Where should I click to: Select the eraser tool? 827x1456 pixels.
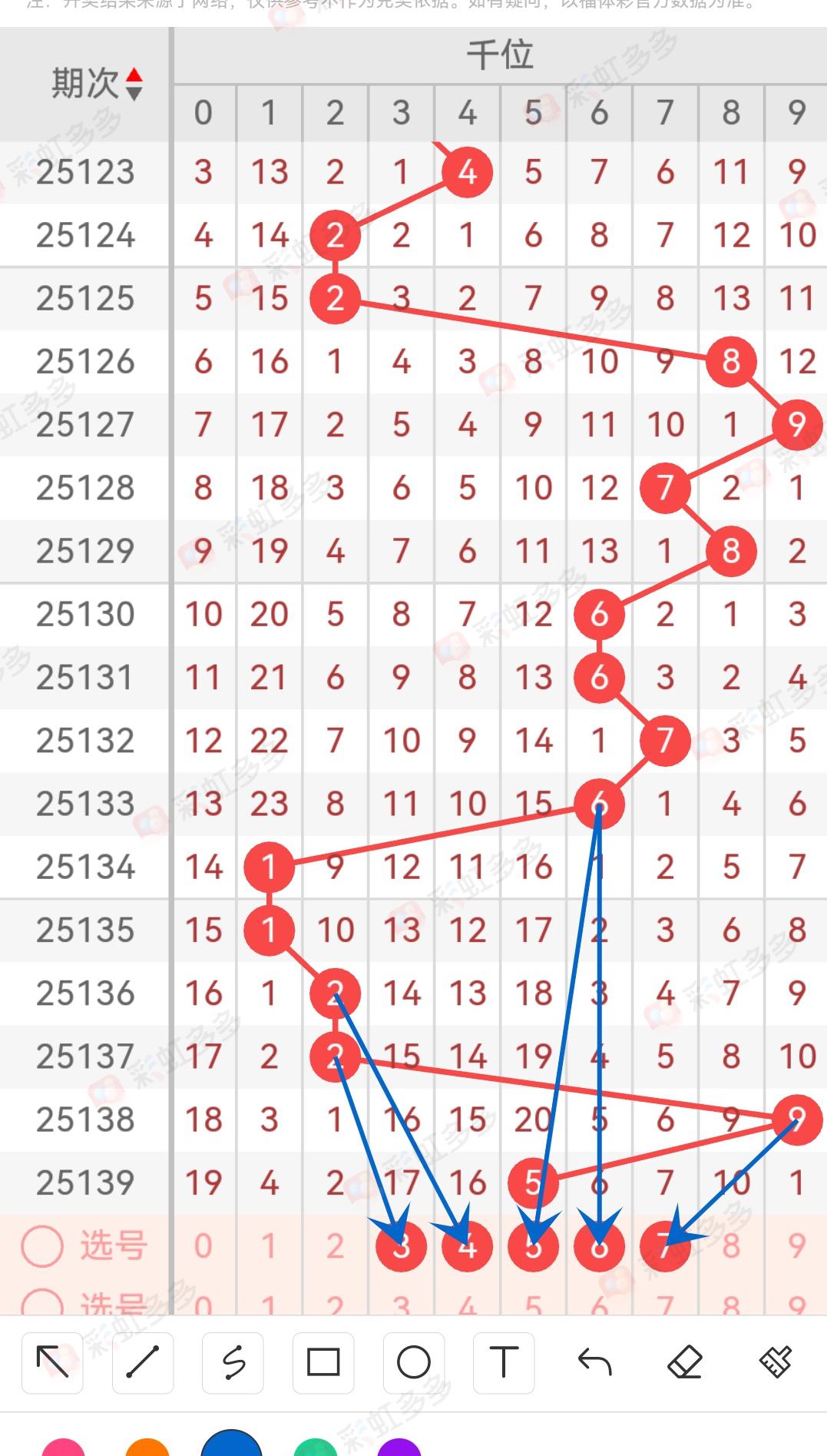[685, 1363]
